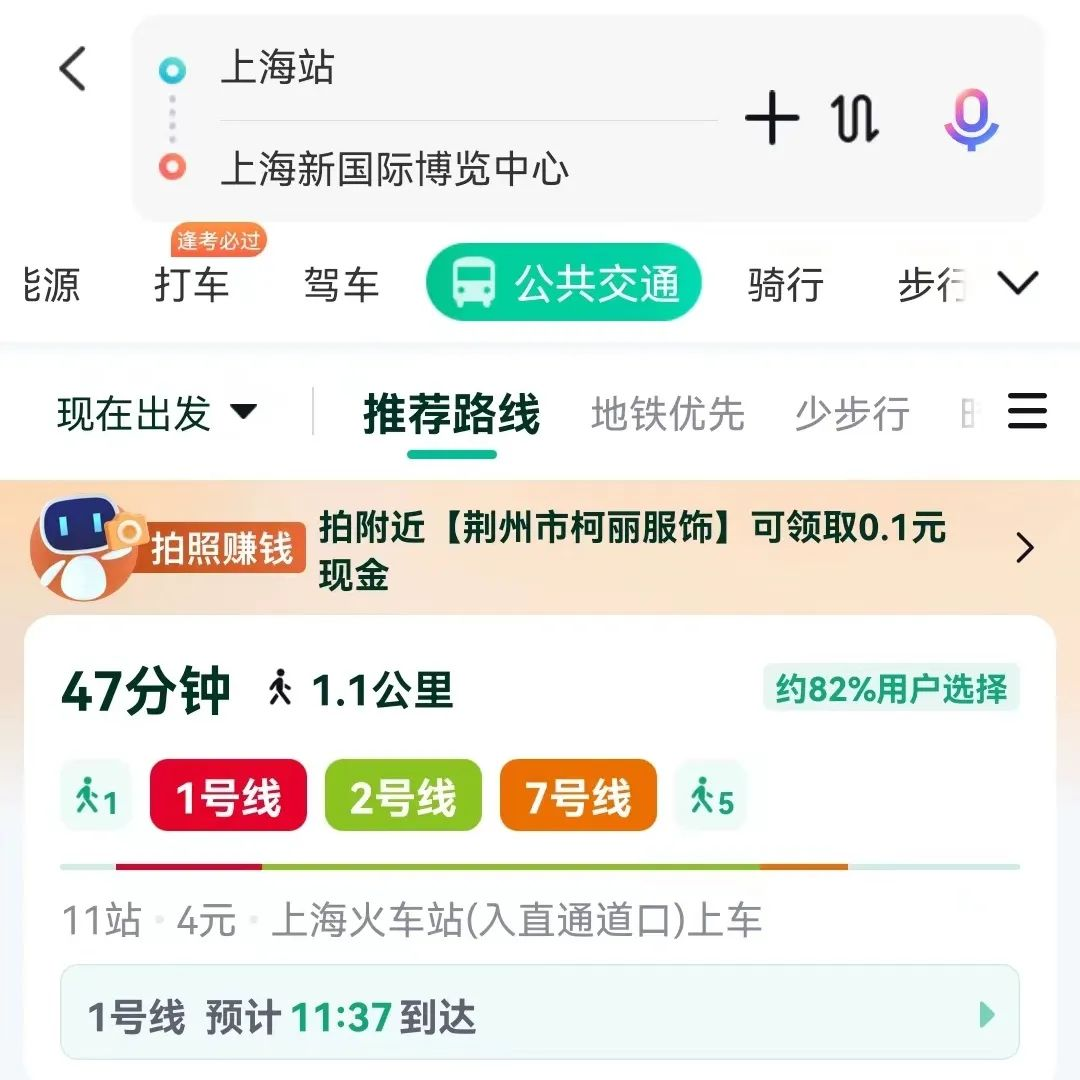Select the 地铁优先 filter
This screenshot has height=1080, width=1080.
pyautogui.click(x=667, y=414)
